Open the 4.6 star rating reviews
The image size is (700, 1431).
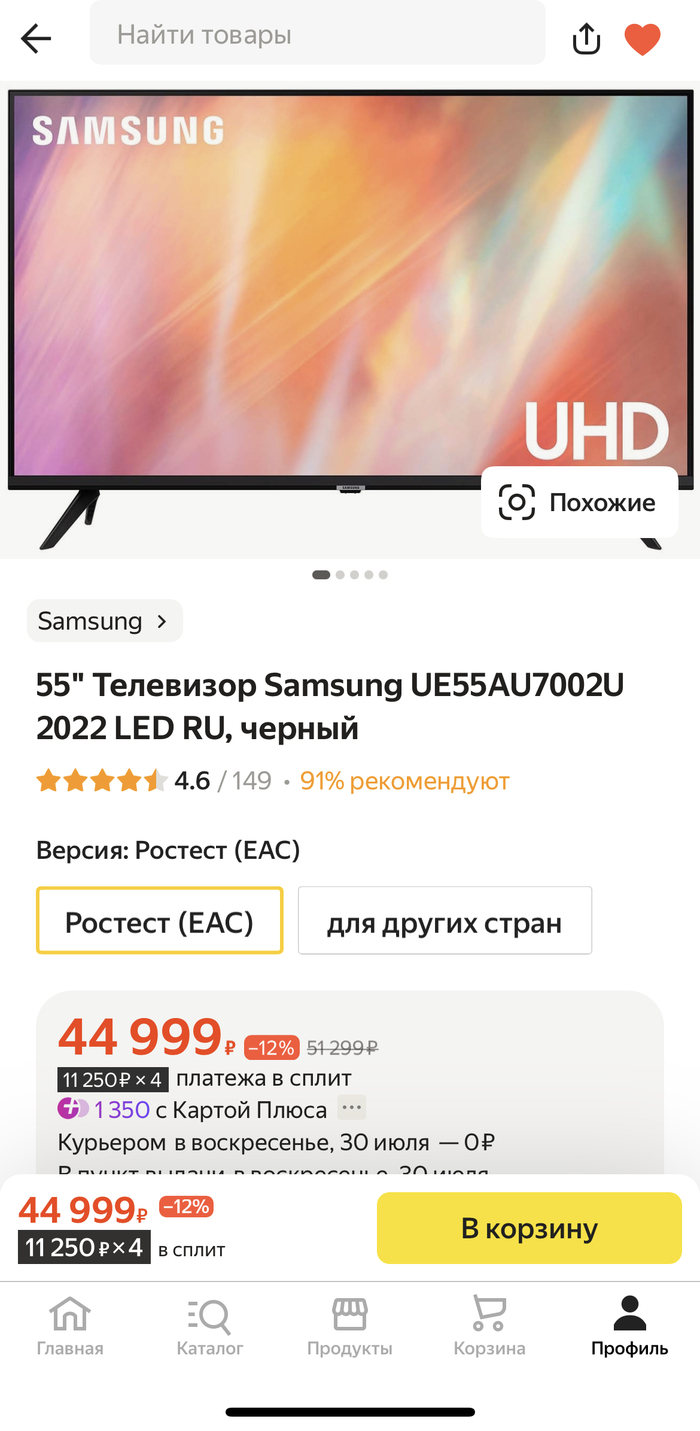pos(155,781)
